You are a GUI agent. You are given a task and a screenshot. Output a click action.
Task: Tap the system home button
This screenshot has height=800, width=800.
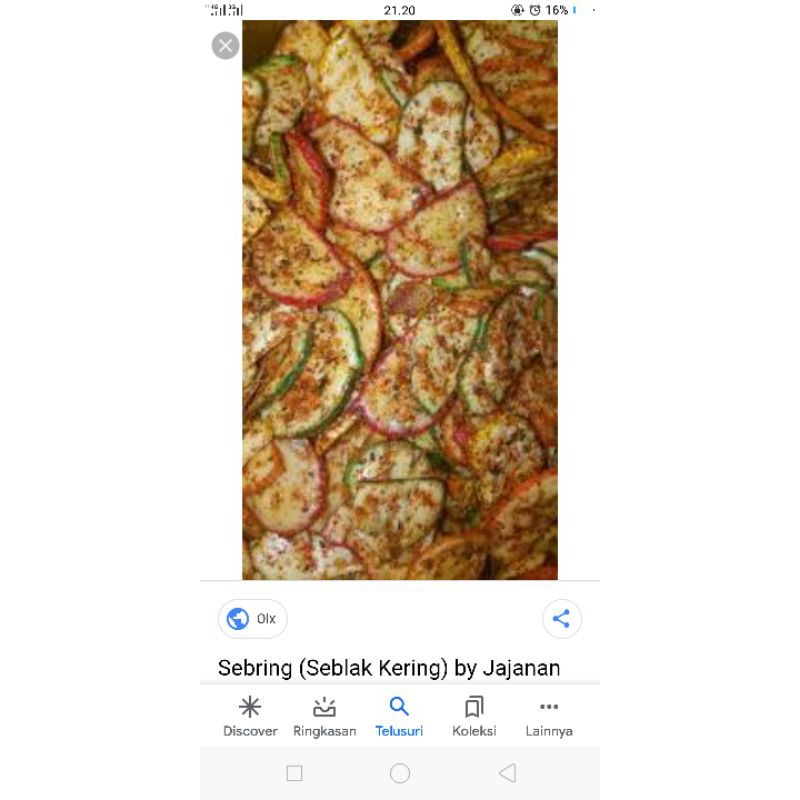[400, 773]
